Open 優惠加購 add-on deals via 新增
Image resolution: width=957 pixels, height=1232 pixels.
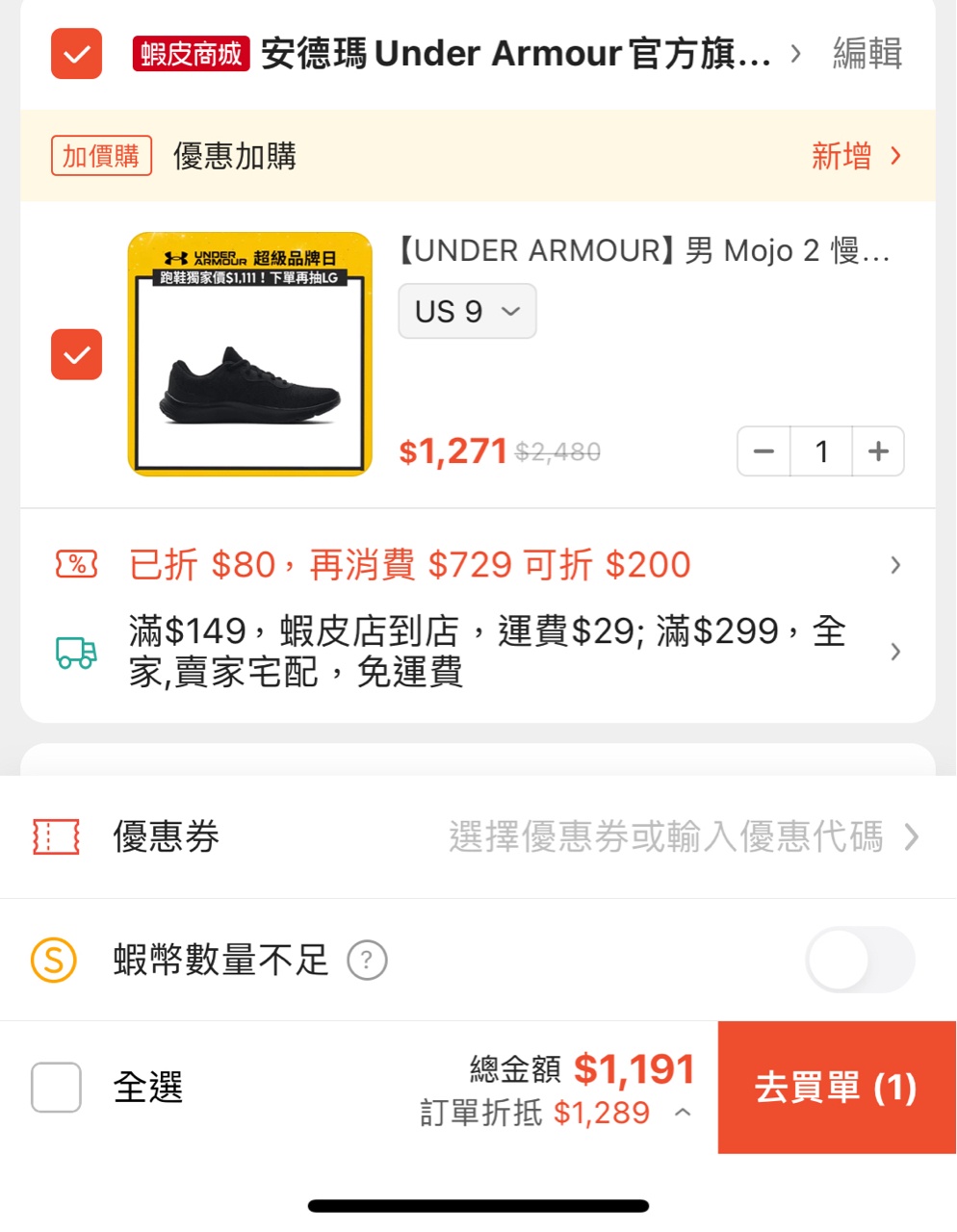coord(855,156)
